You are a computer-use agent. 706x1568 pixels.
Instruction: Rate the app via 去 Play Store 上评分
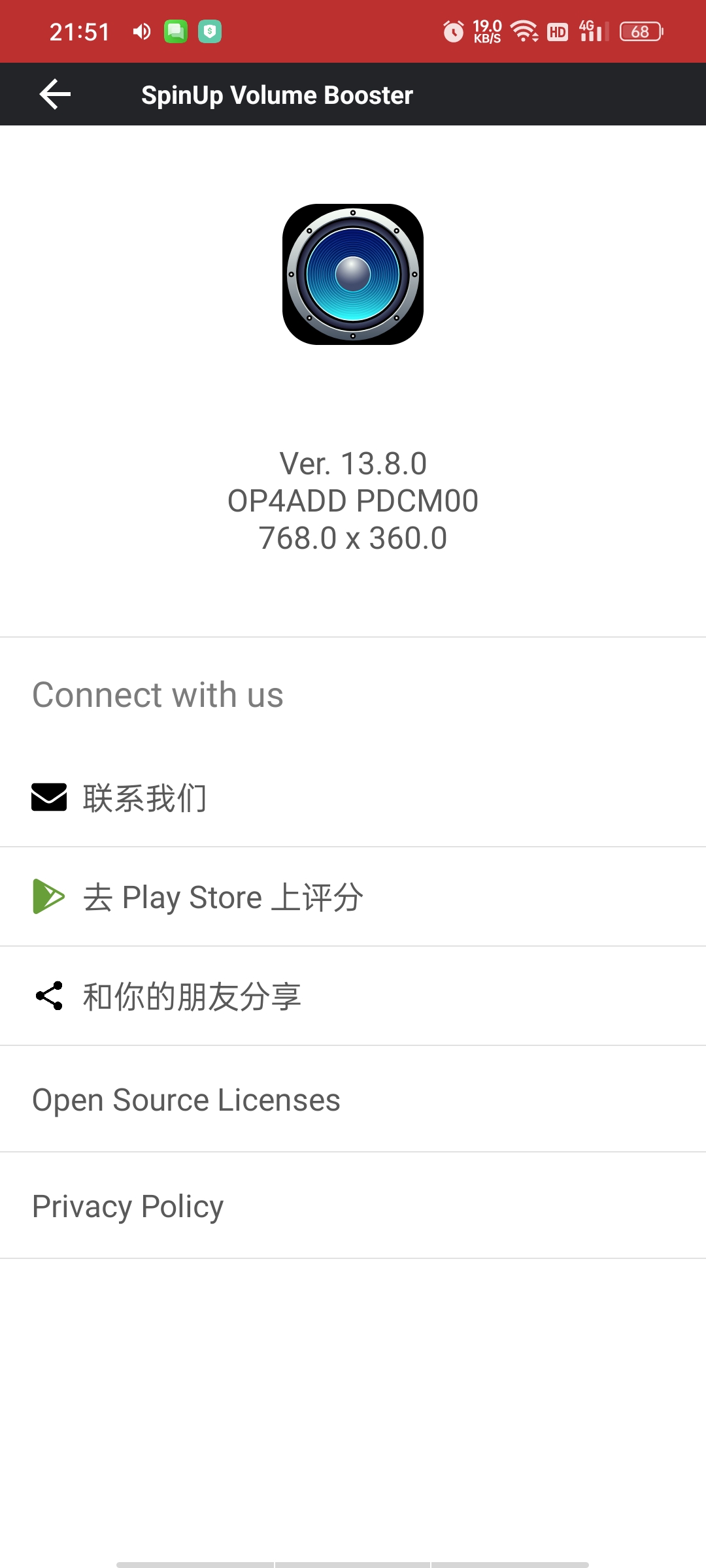pos(353,896)
